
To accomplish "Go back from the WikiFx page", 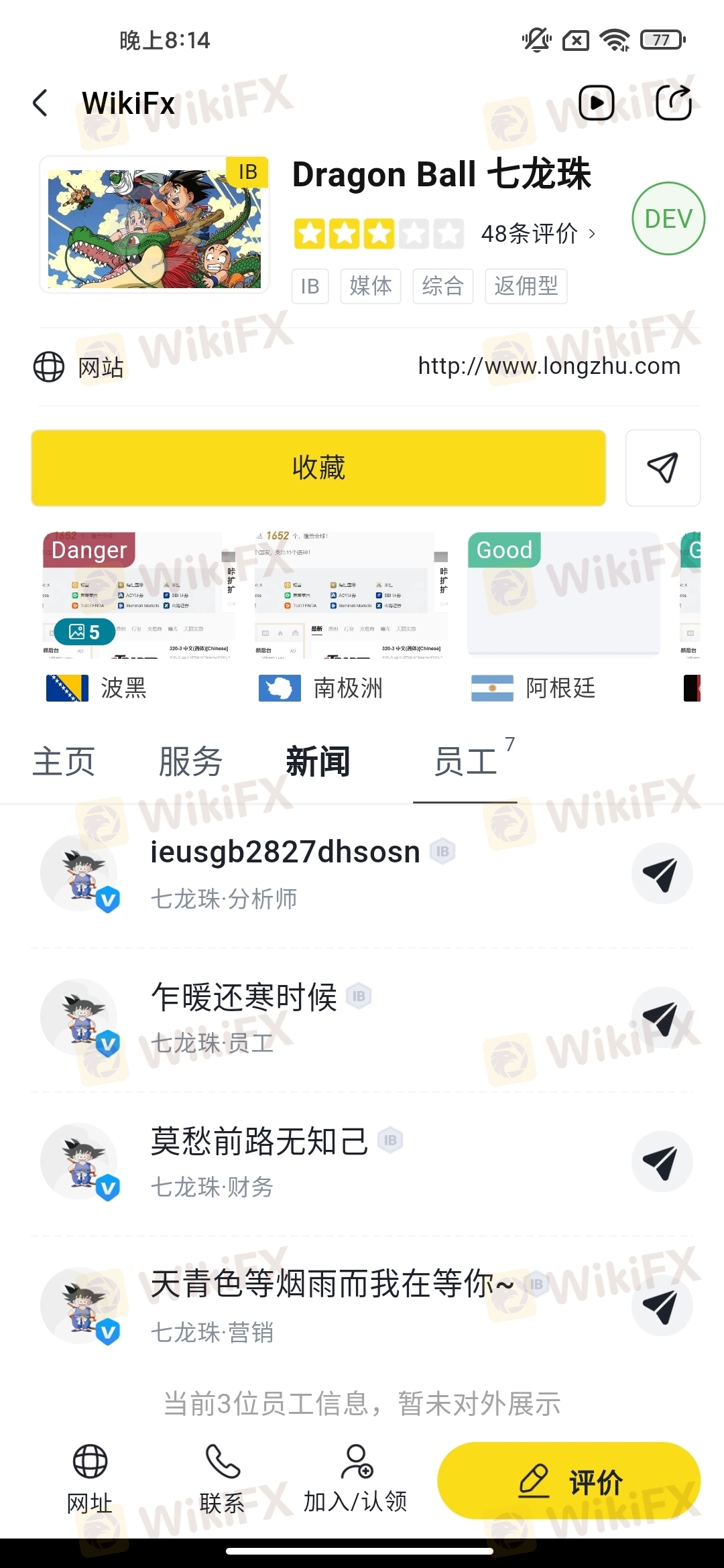I will tap(41, 103).
